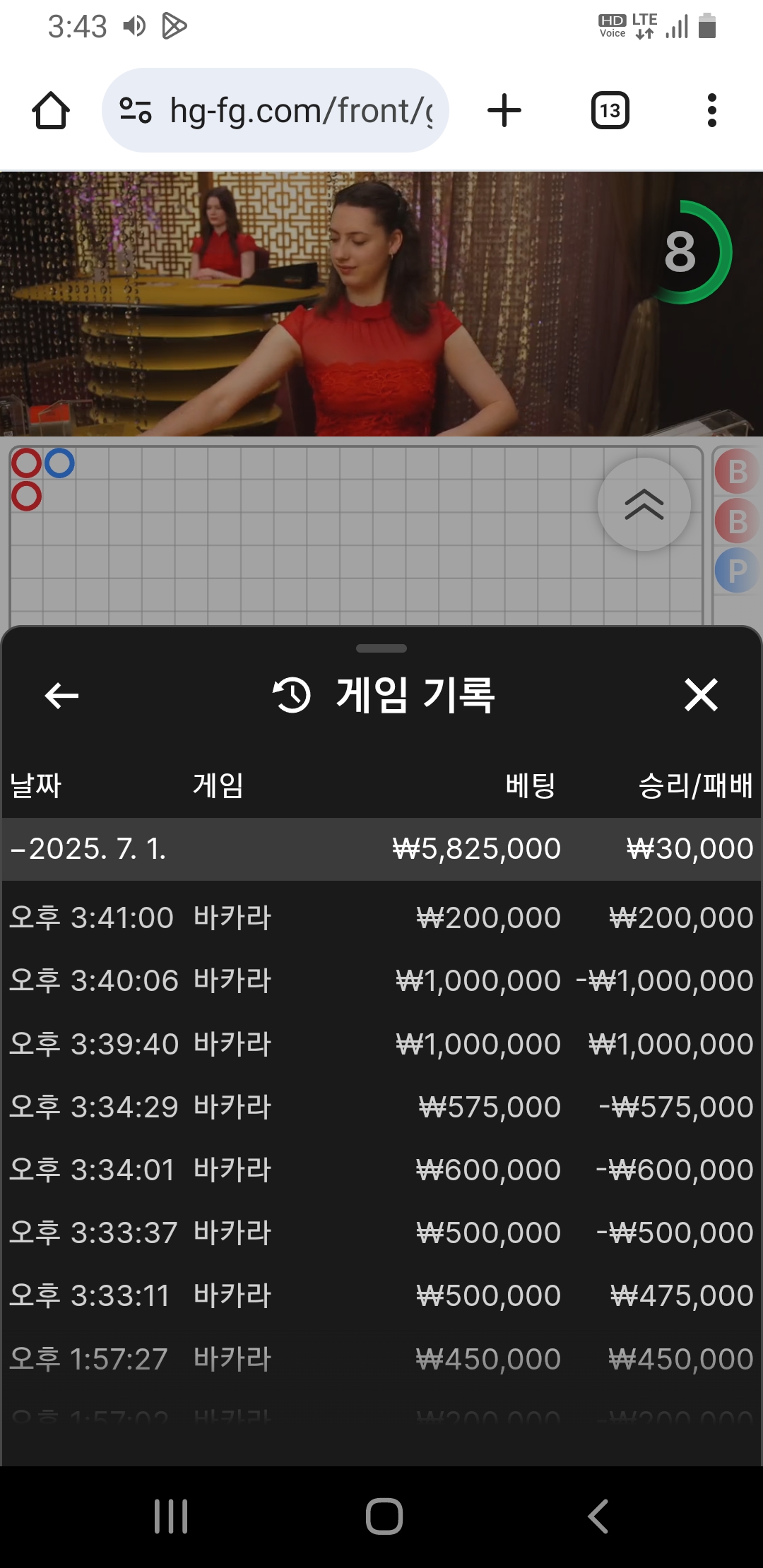Open the 오후 3:33:37 baccarat record
763x1568 pixels.
click(x=381, y=1233)
